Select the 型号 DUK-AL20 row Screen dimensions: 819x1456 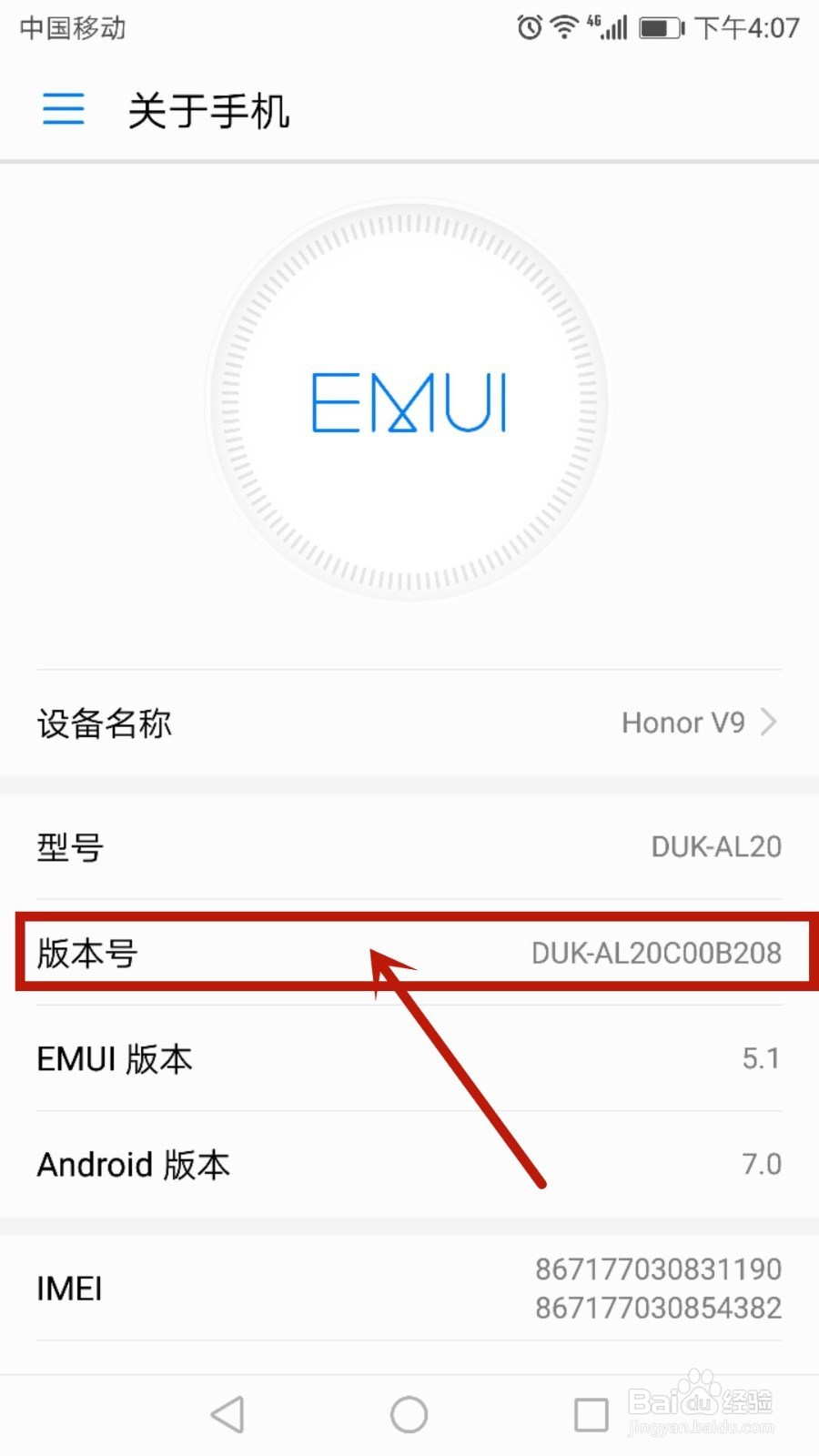click(x=409, y=846)
